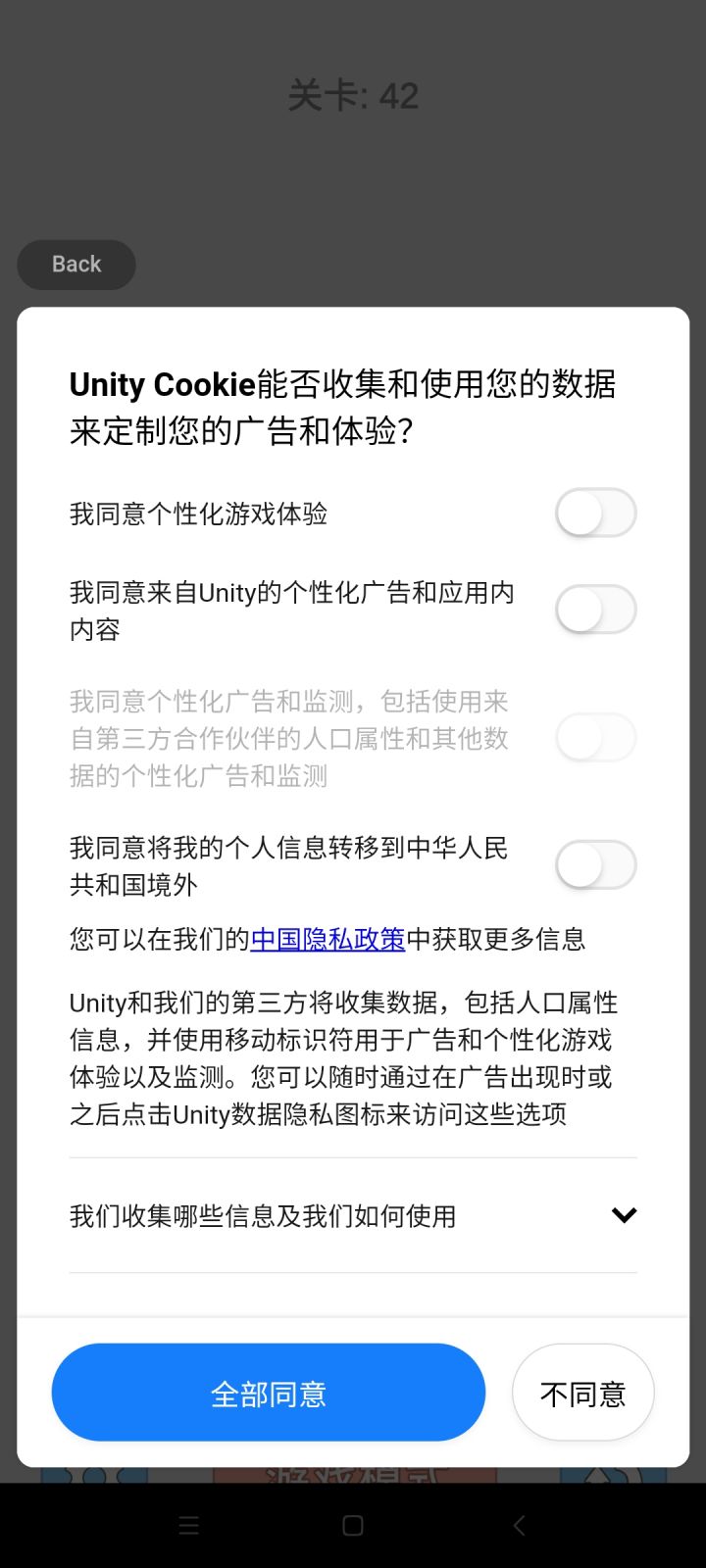This screenshot has height=1568, width=706.
Task: Select the 关卡: 42 level label
Action: tap(353, 93)
